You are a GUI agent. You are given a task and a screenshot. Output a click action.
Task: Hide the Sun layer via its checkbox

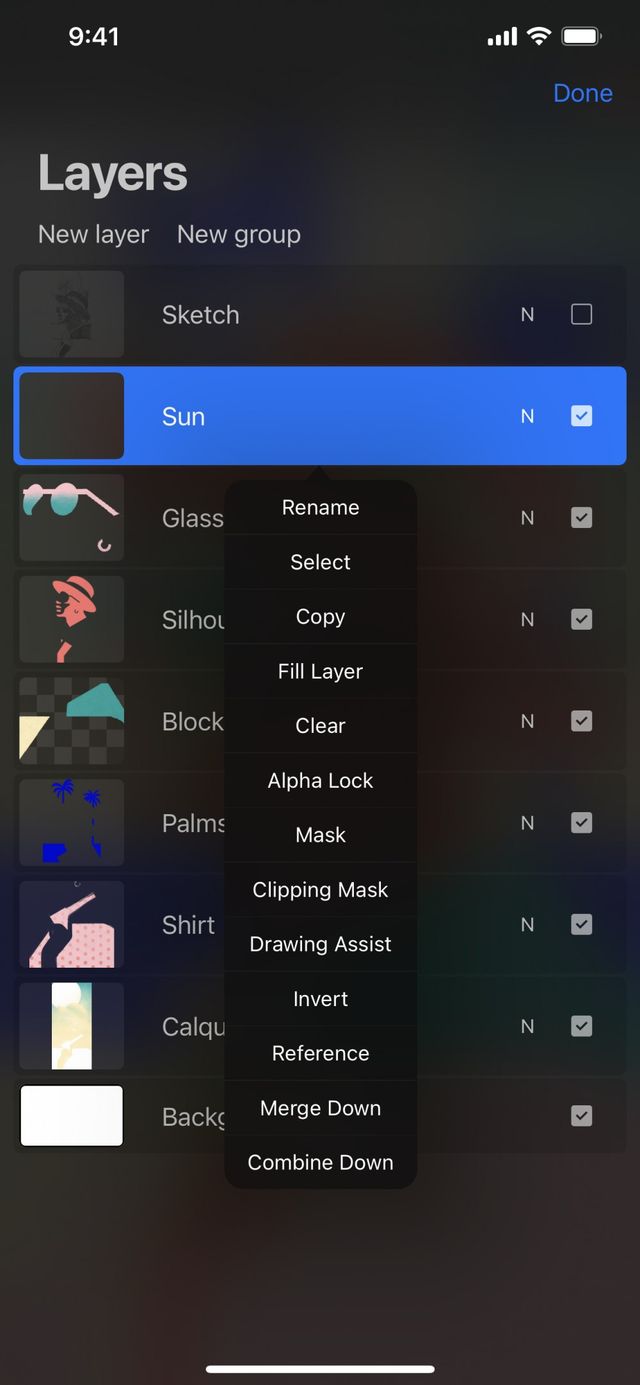click(x=581, y=416)
